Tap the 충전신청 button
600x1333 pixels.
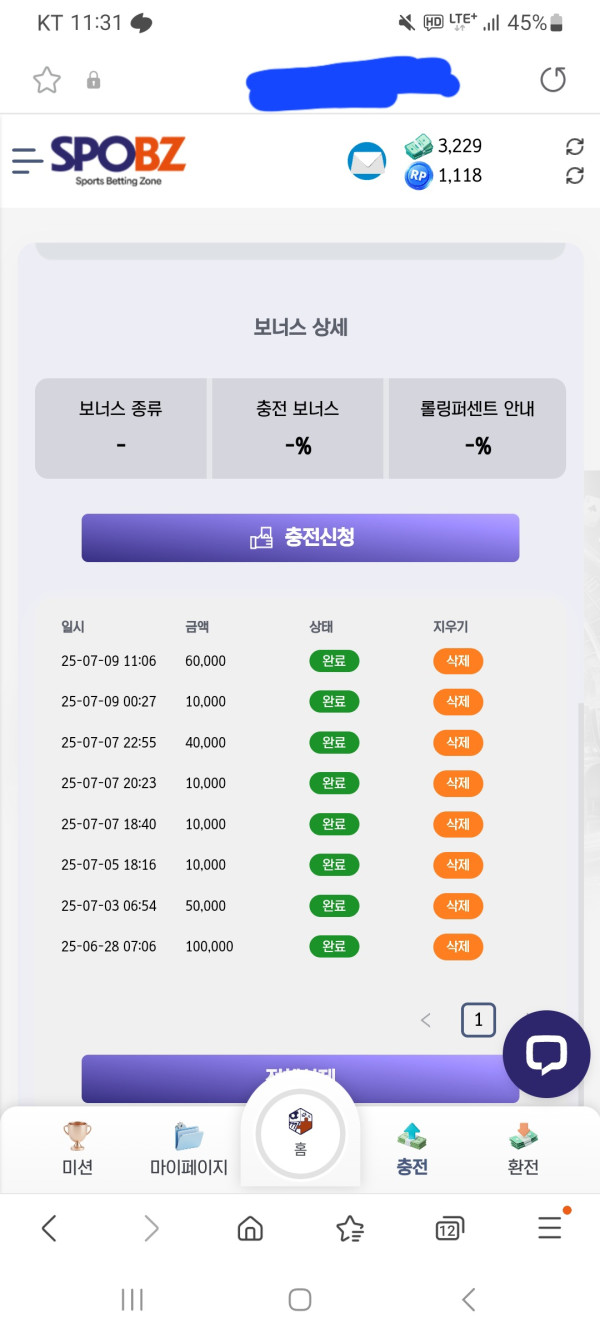pyautogui.click(x=300, y=538)
